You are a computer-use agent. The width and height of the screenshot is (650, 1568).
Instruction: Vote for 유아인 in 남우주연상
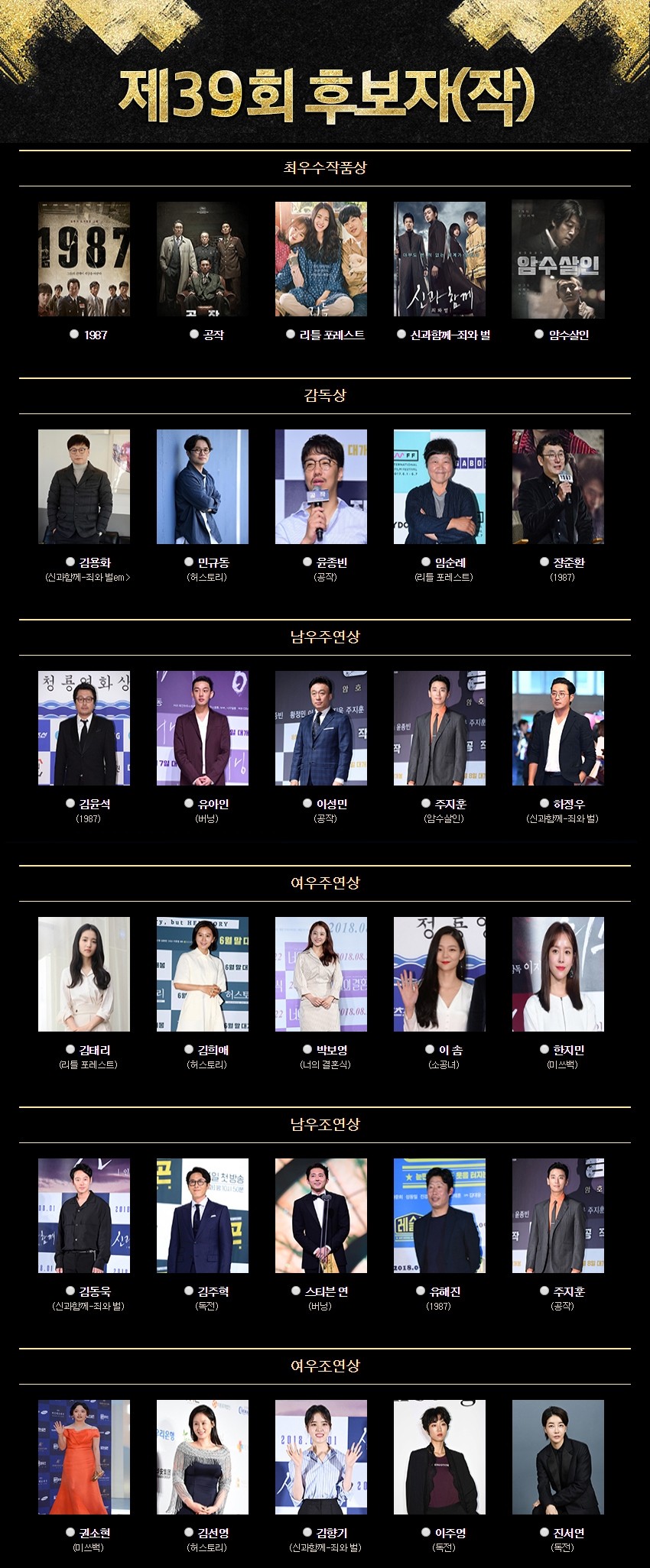pos(189,803)
